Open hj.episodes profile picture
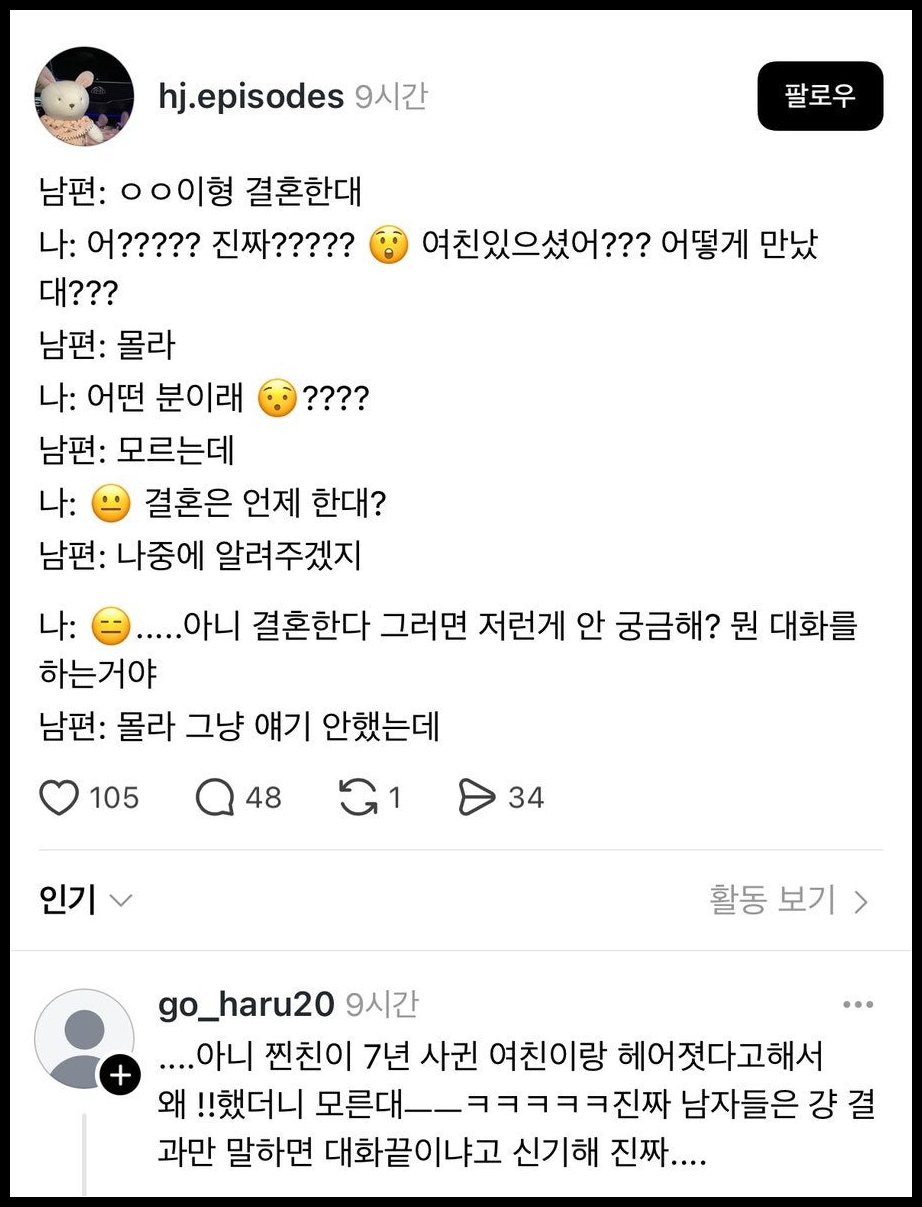 [x=84, y=96]
